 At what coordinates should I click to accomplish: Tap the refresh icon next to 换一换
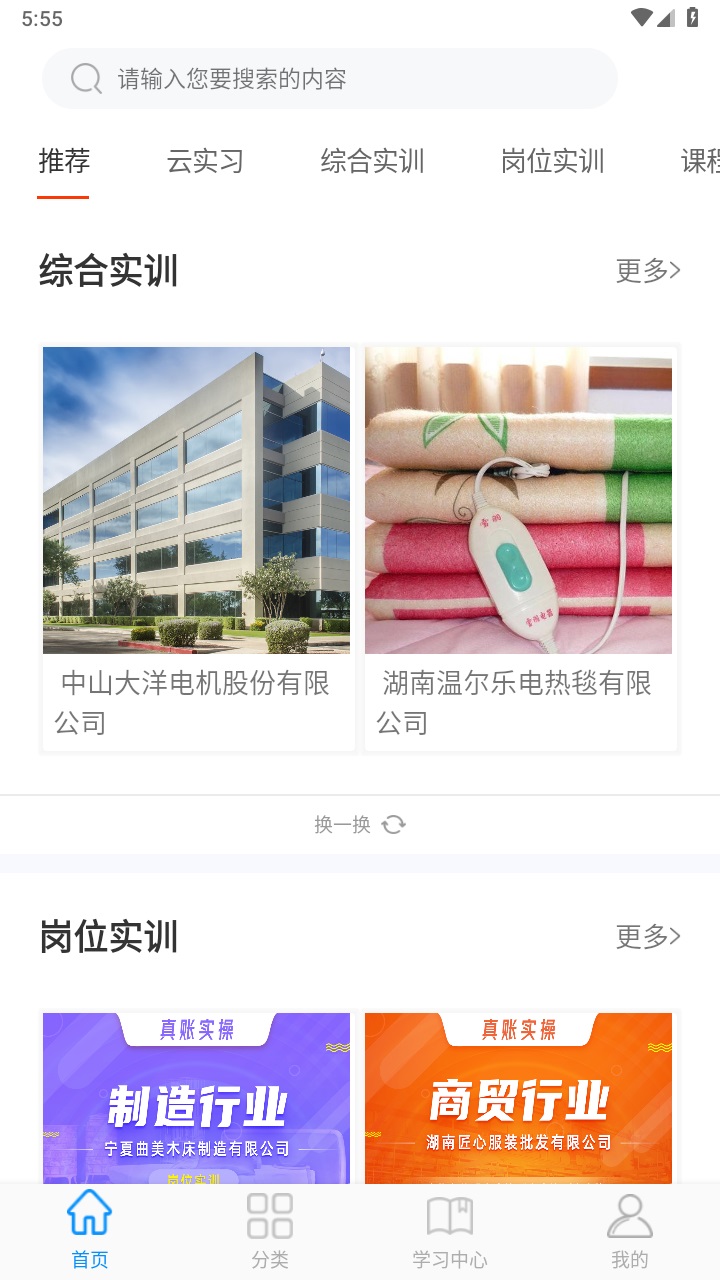(x=395, y=823)
